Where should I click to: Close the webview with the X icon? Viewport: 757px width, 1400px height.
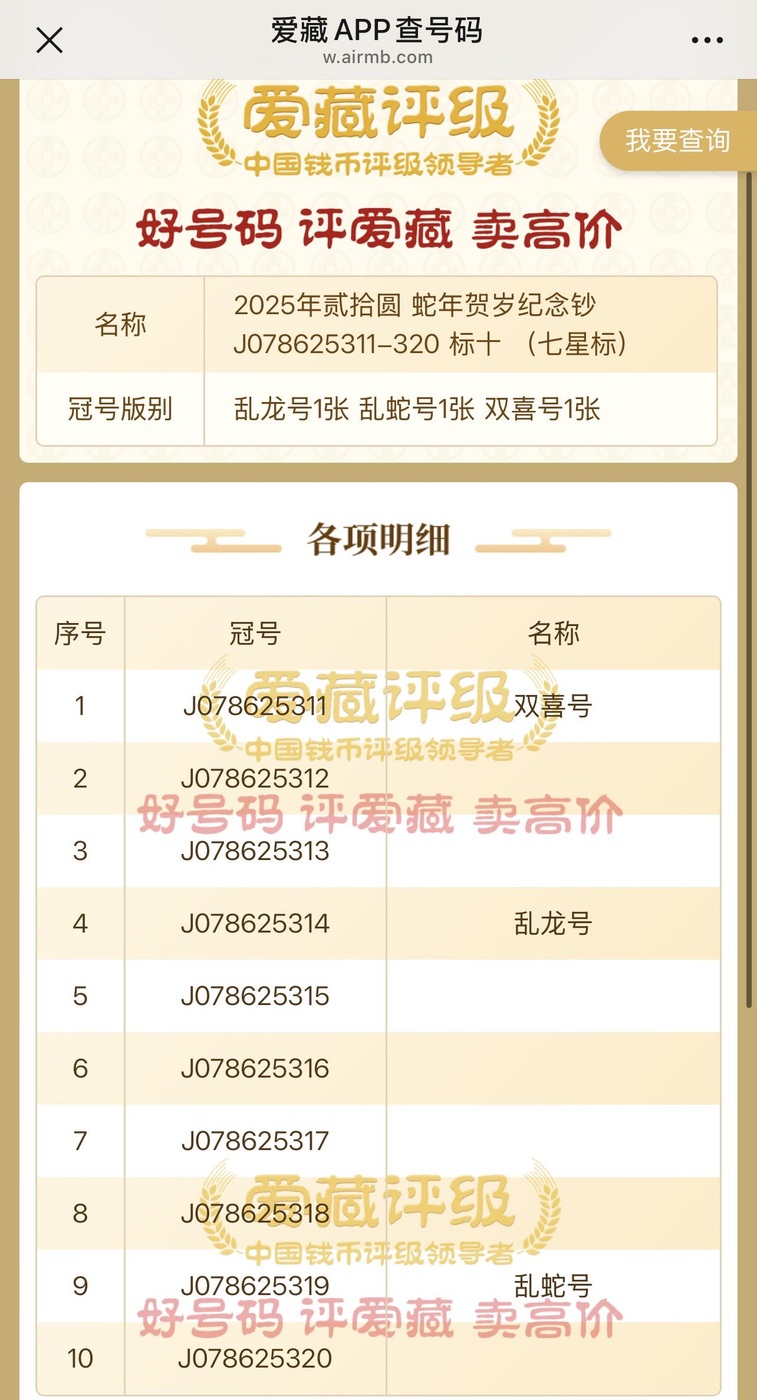point(49,40)
